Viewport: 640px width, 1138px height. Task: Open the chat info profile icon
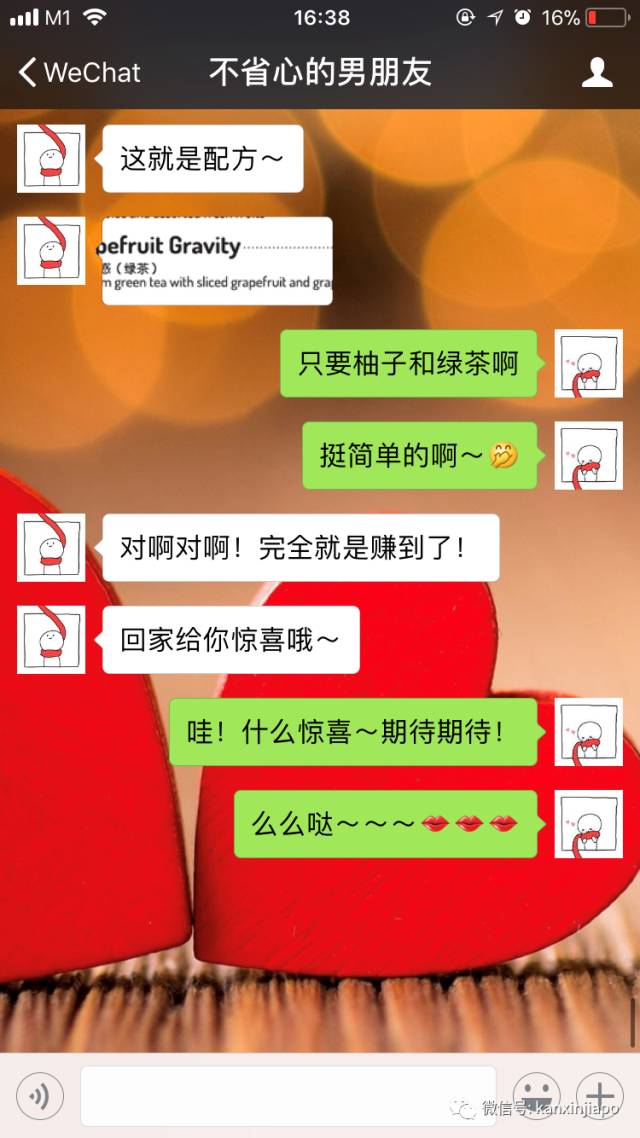tap(597, 72)
